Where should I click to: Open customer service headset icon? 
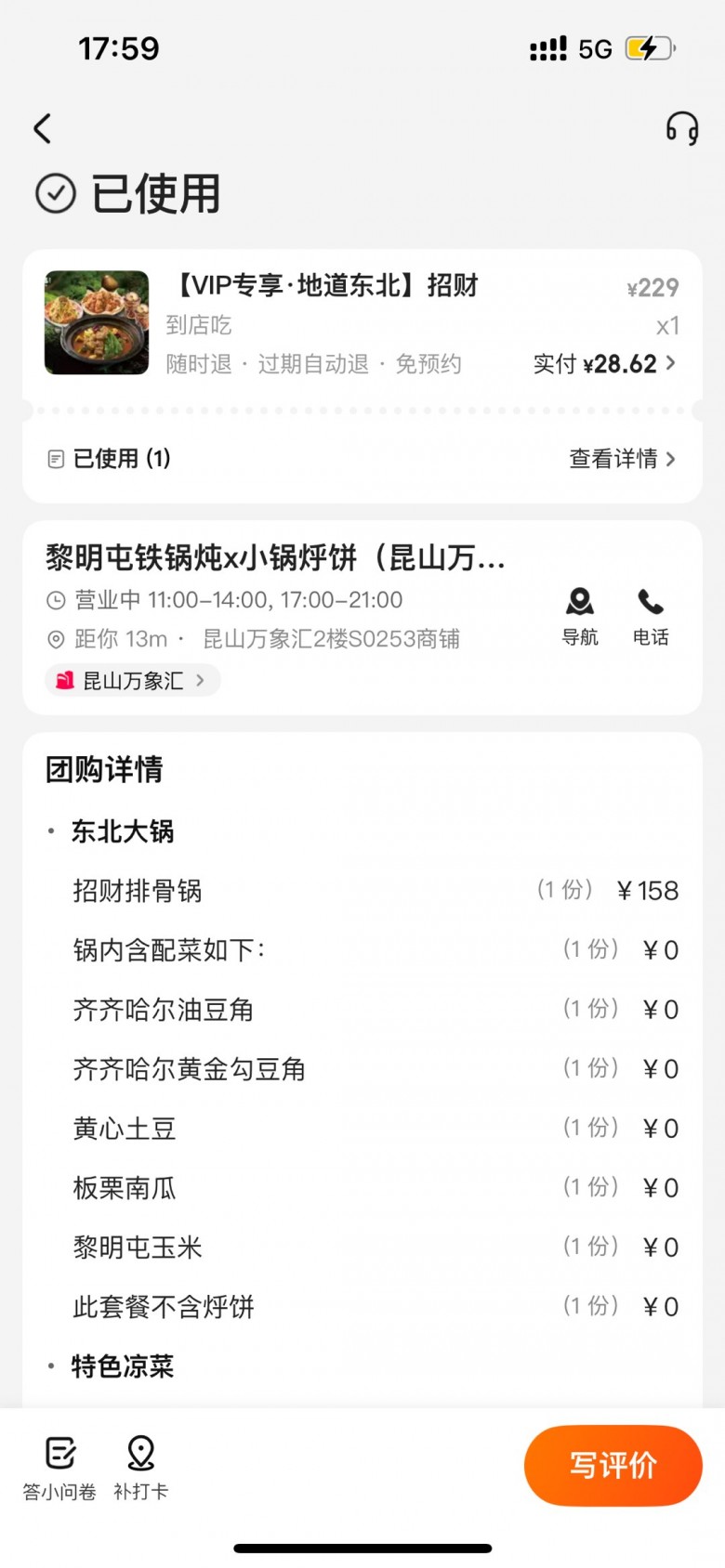(681, 128)
